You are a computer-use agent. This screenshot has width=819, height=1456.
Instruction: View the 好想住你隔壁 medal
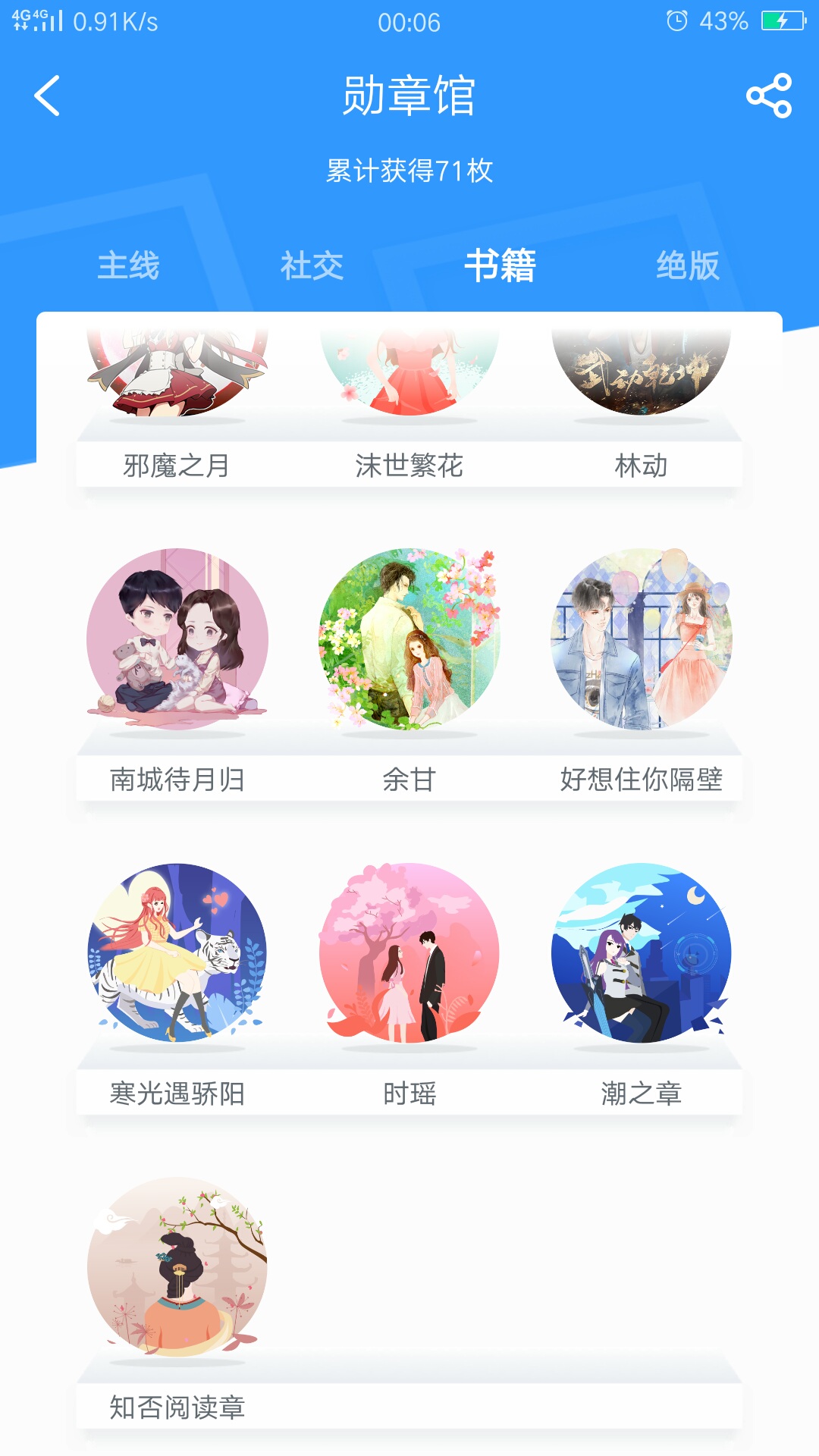coord(642,639)
